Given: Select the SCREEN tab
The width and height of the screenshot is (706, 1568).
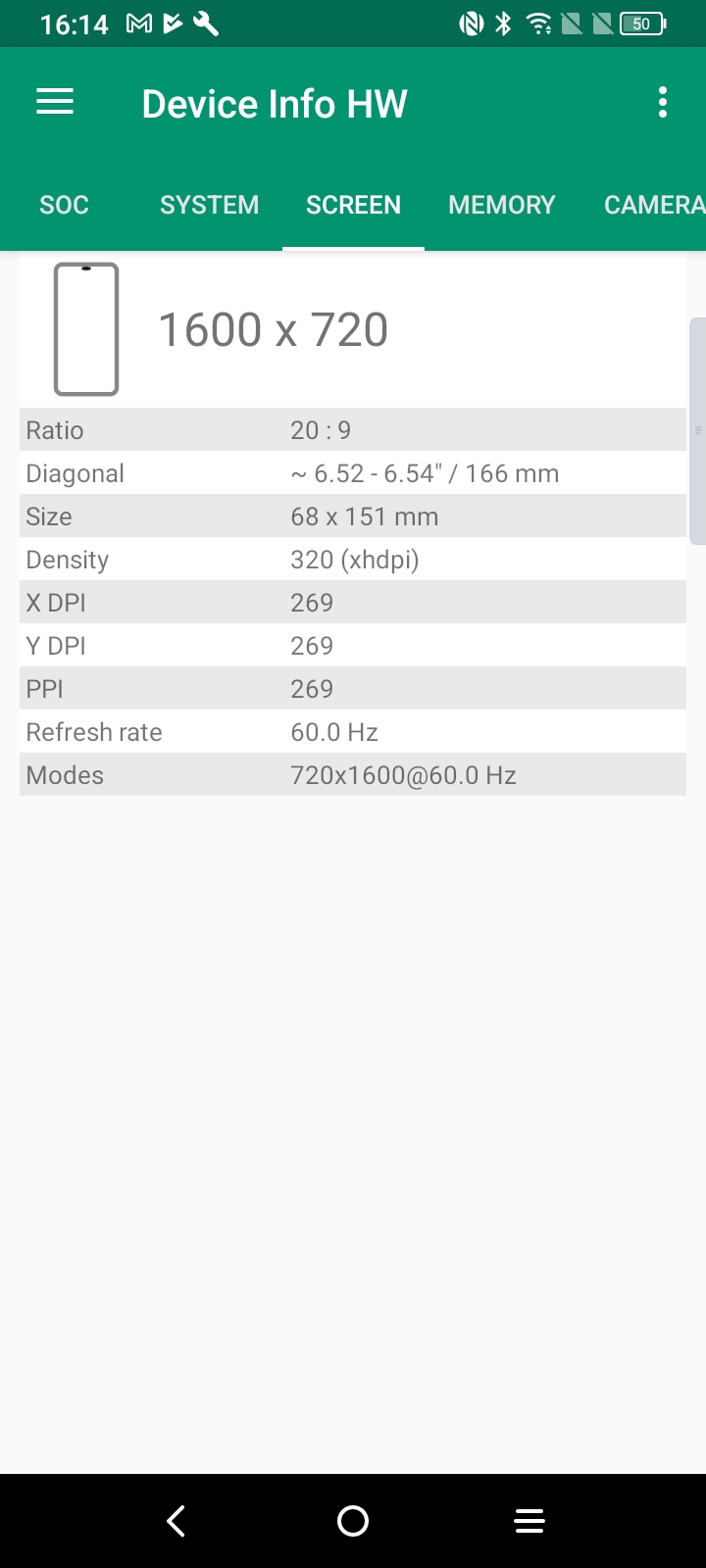Looking at the screenshot, I should pos(353,205).
